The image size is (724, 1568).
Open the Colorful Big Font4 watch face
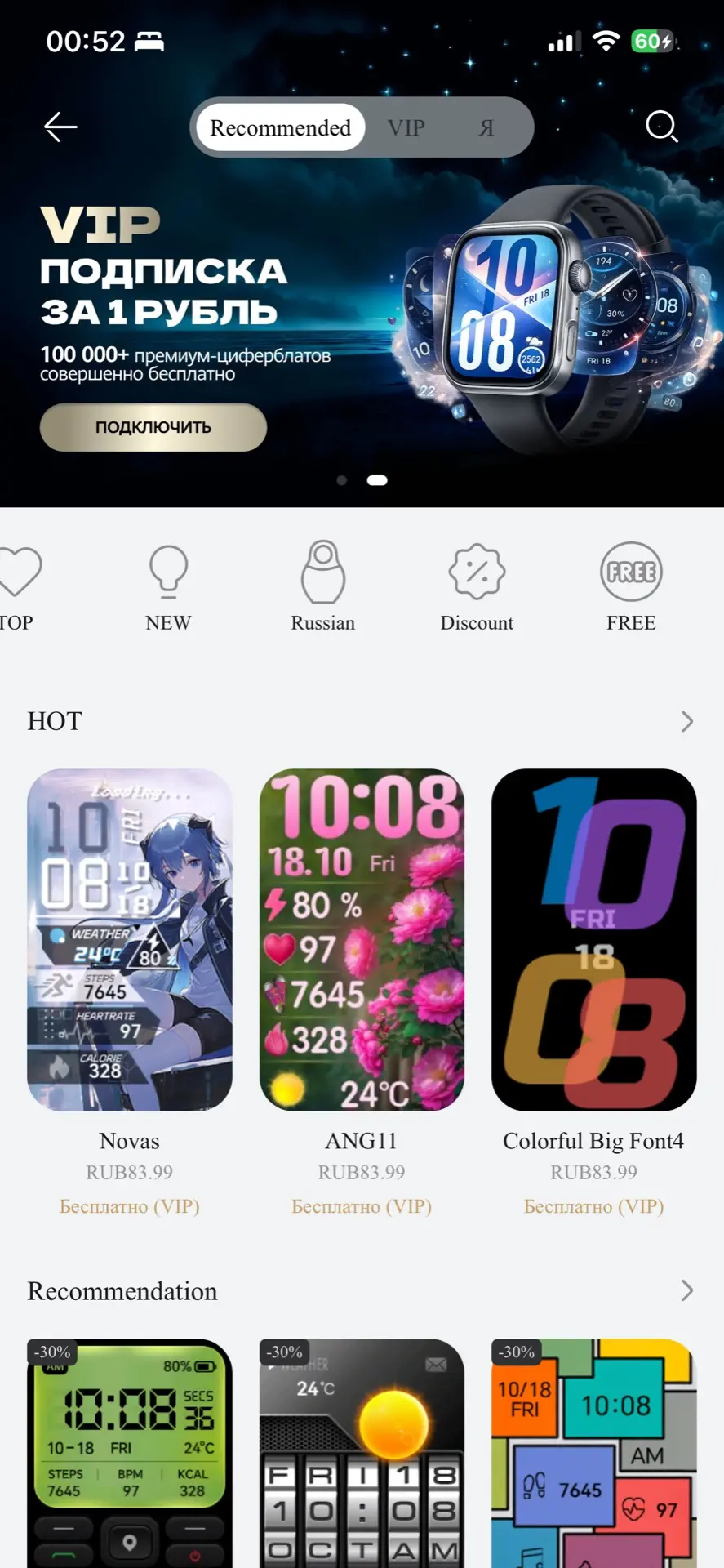click(x=593, y=939)
